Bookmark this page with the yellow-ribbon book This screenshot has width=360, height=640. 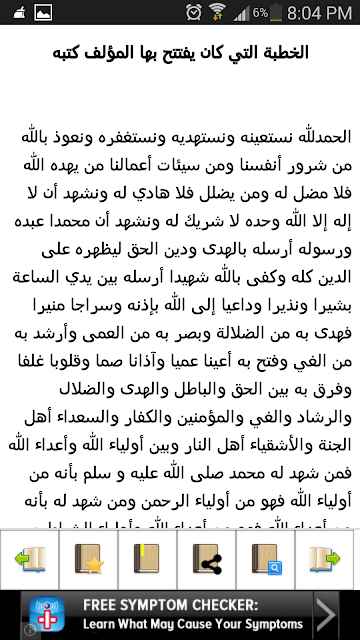click(x=147, y=559)
